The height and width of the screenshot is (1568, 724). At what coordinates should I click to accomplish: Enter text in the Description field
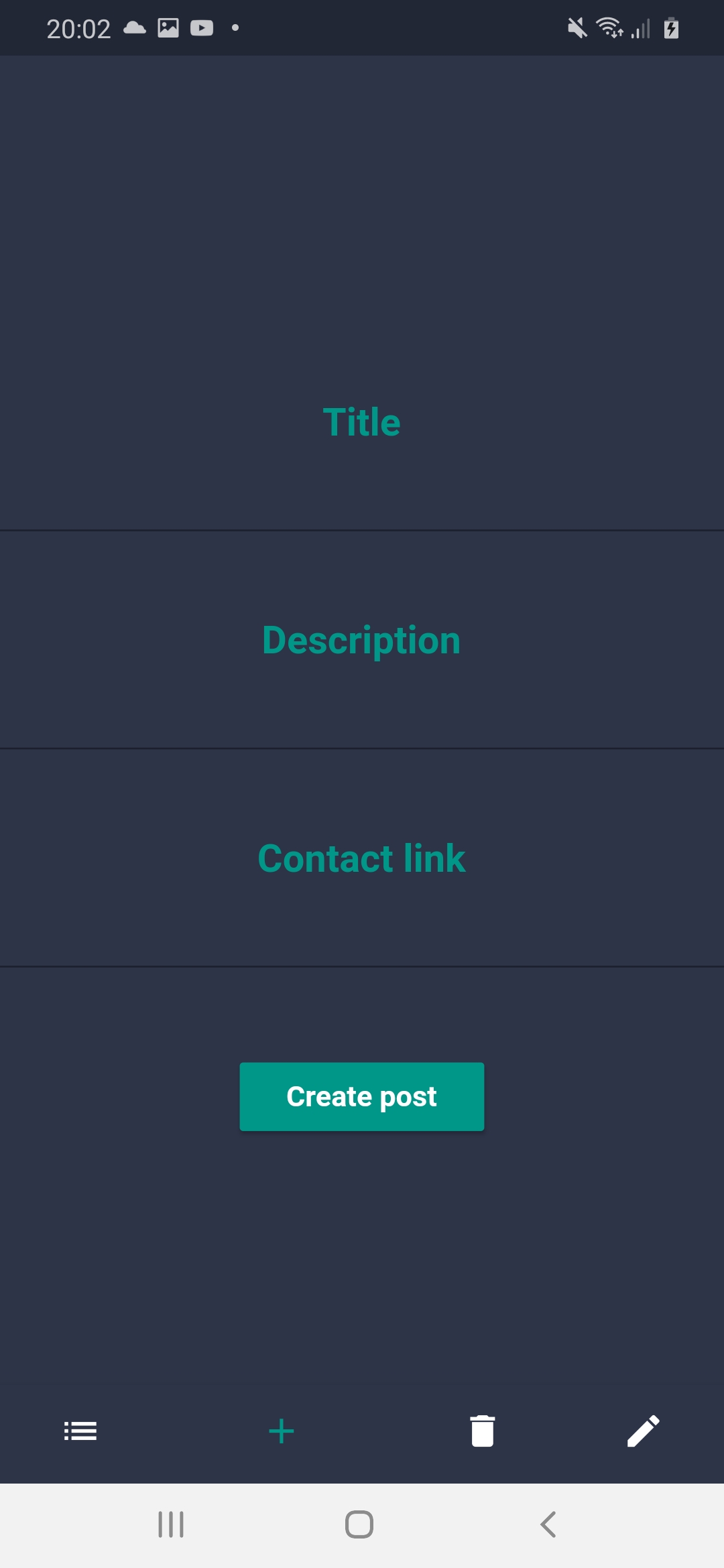click(x=362, y=641)
